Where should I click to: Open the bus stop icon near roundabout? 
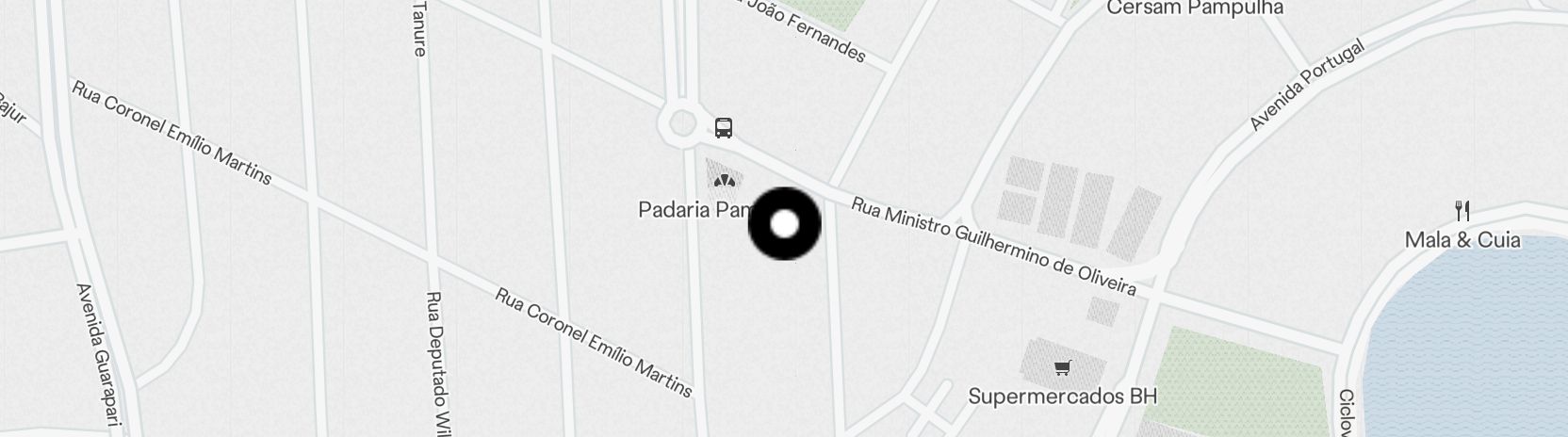723,128
